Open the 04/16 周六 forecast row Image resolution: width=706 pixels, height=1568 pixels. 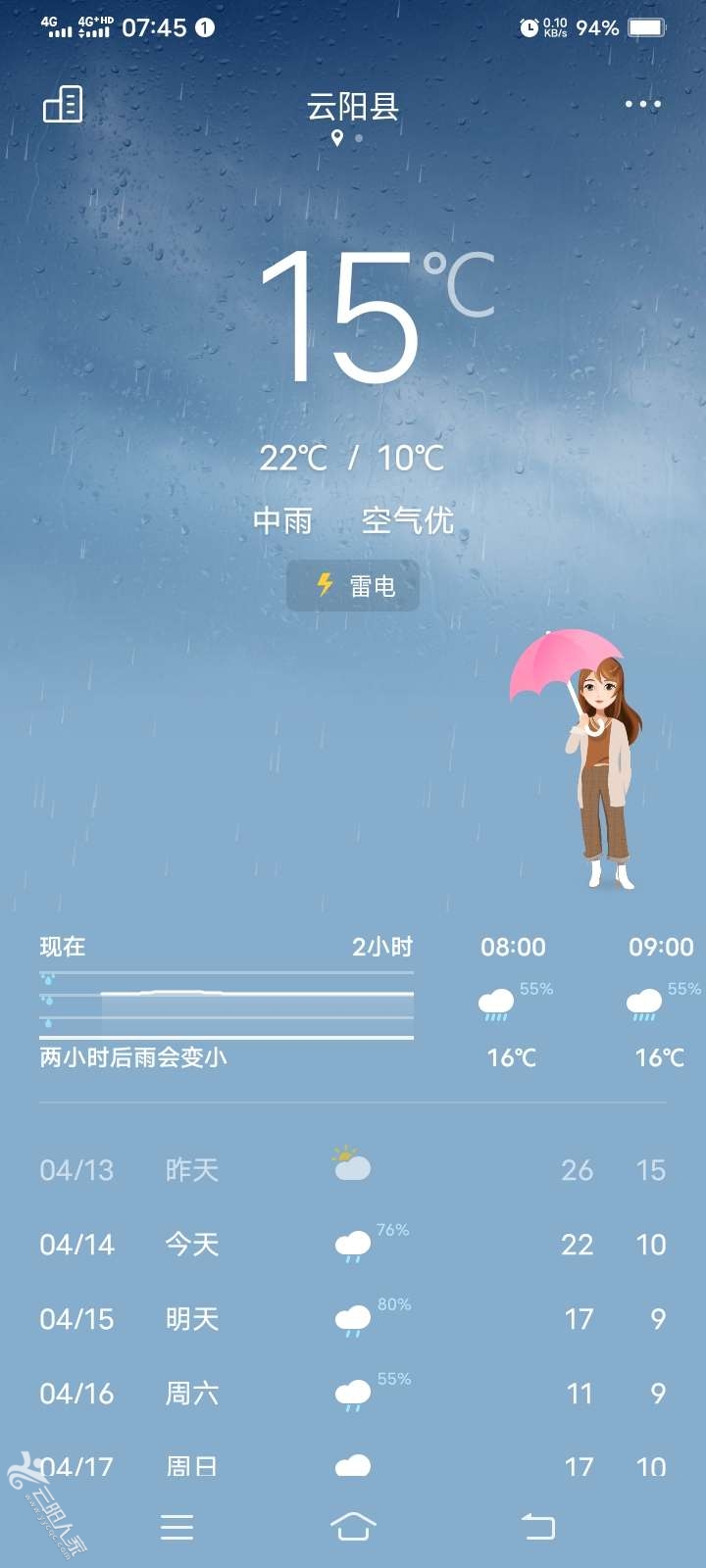[x=353, y=1394]
